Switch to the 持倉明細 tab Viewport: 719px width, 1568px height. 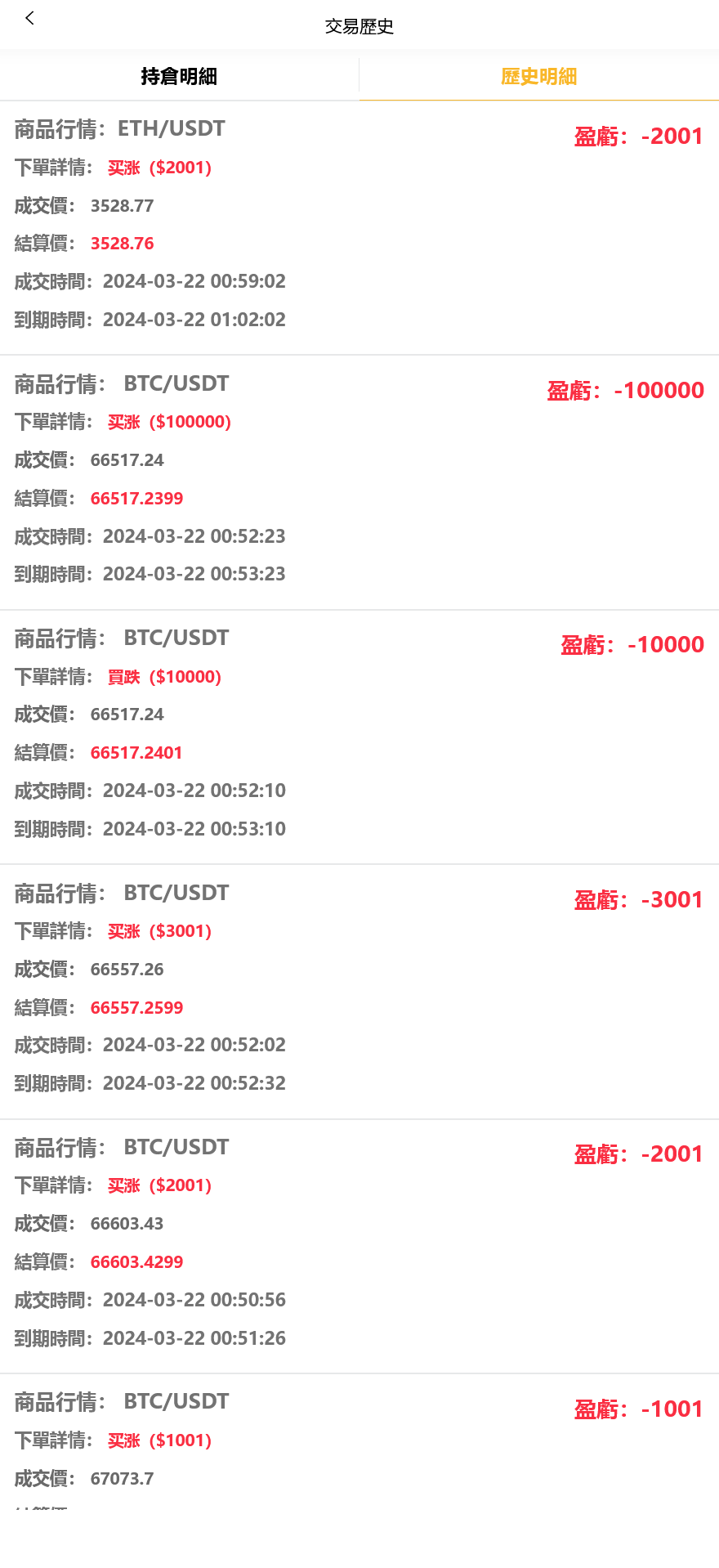pos(178,75)
